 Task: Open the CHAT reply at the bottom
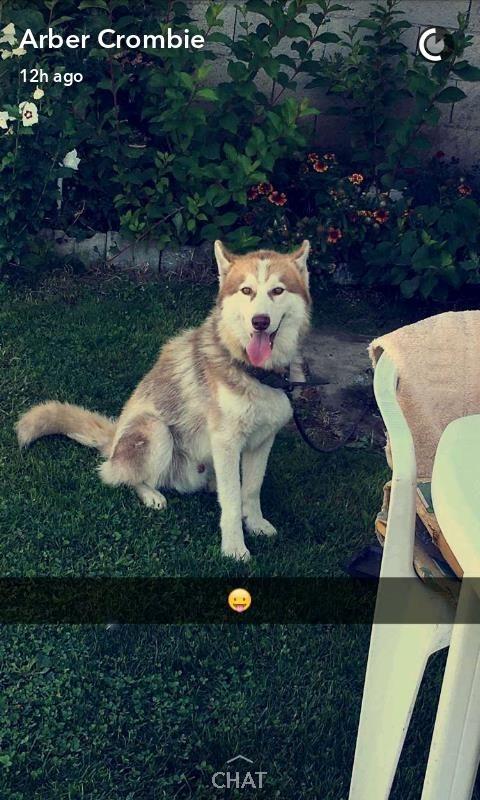239,774
